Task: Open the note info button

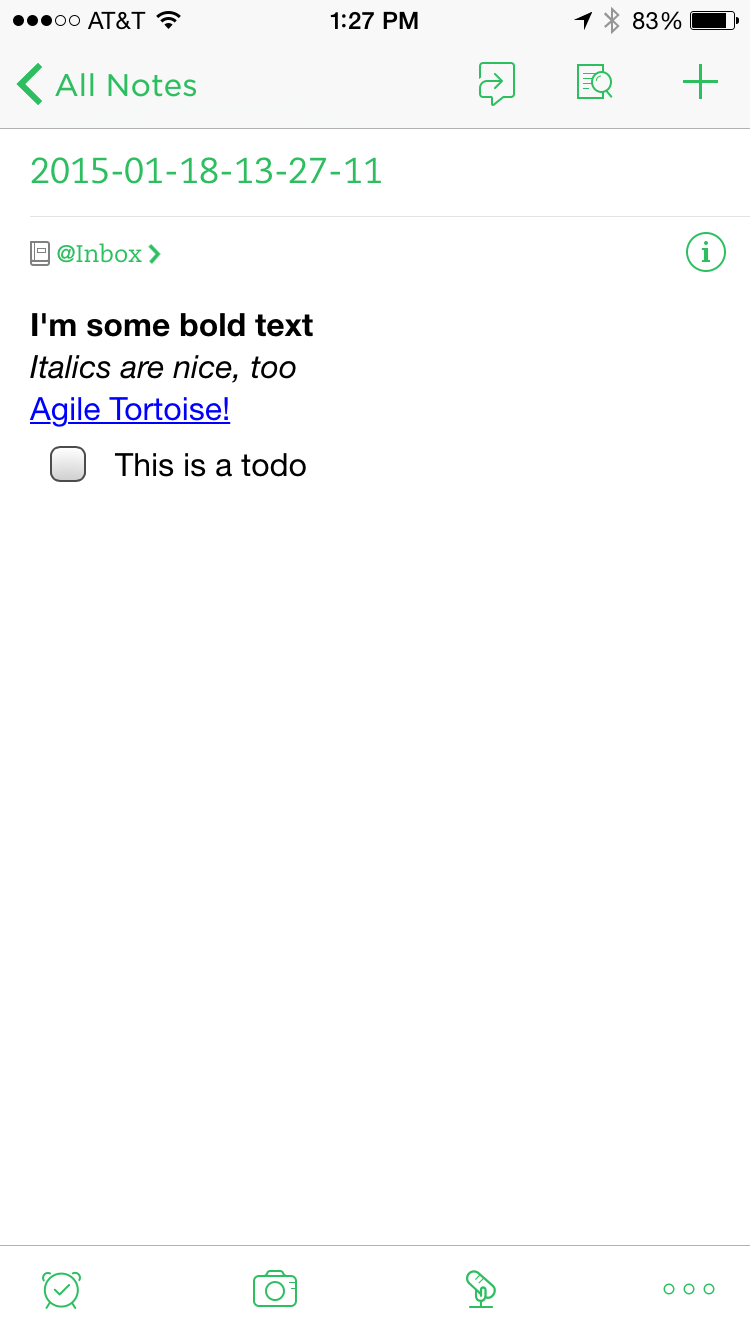Action: (705, 252)
